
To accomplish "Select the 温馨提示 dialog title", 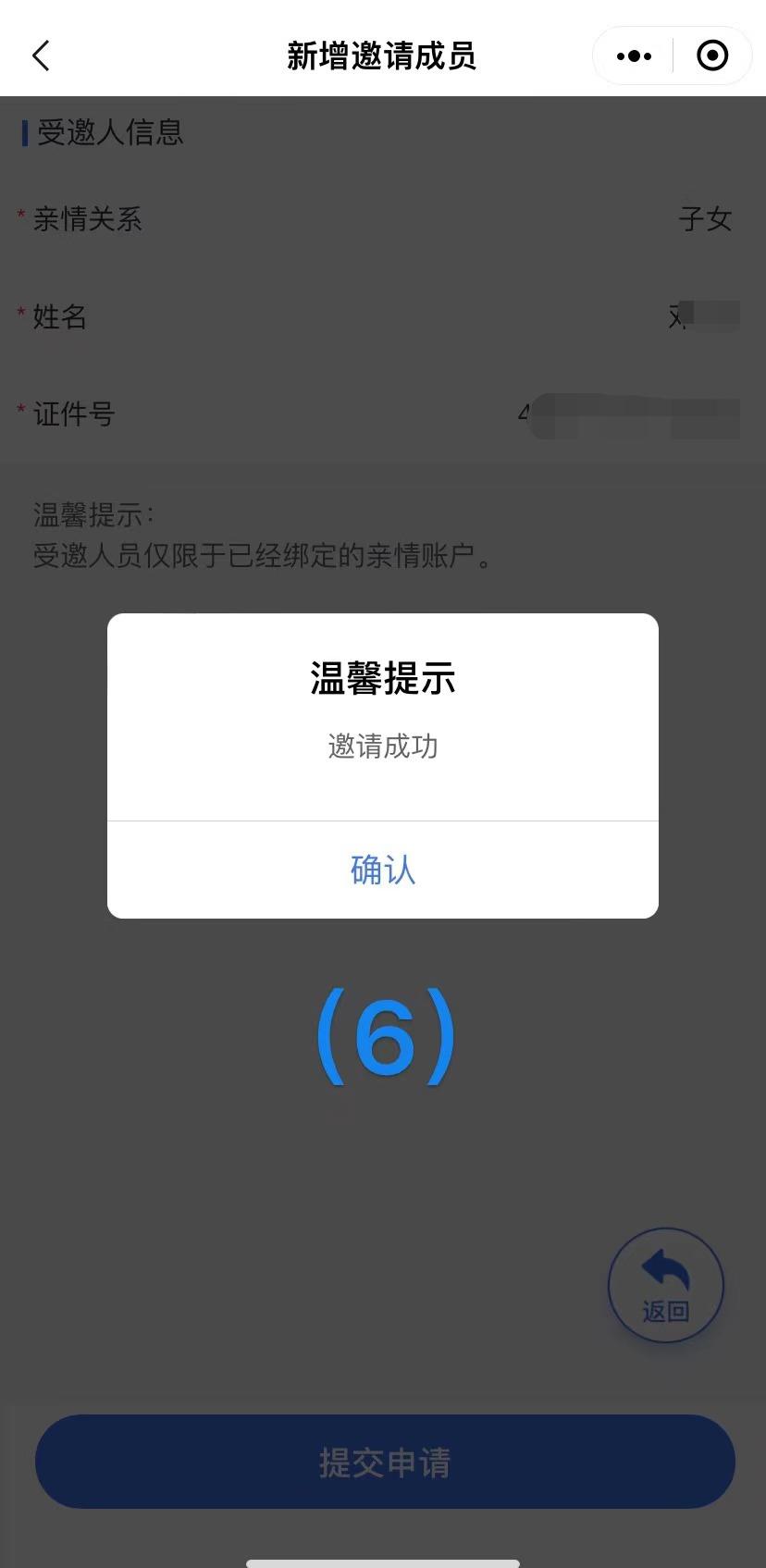I will click(x=383, y=678).
